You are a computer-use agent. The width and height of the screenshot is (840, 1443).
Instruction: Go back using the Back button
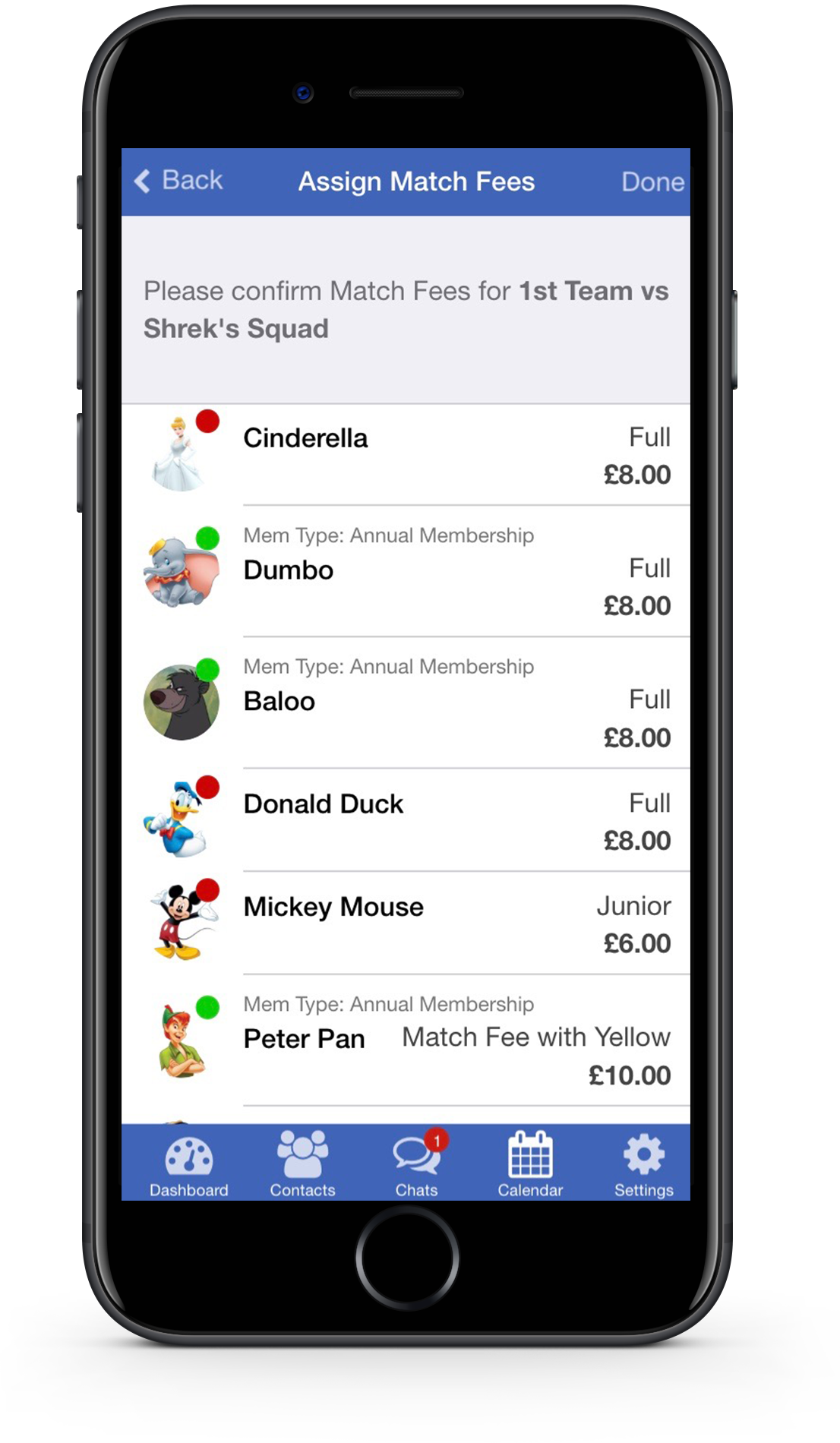point(179,181)
